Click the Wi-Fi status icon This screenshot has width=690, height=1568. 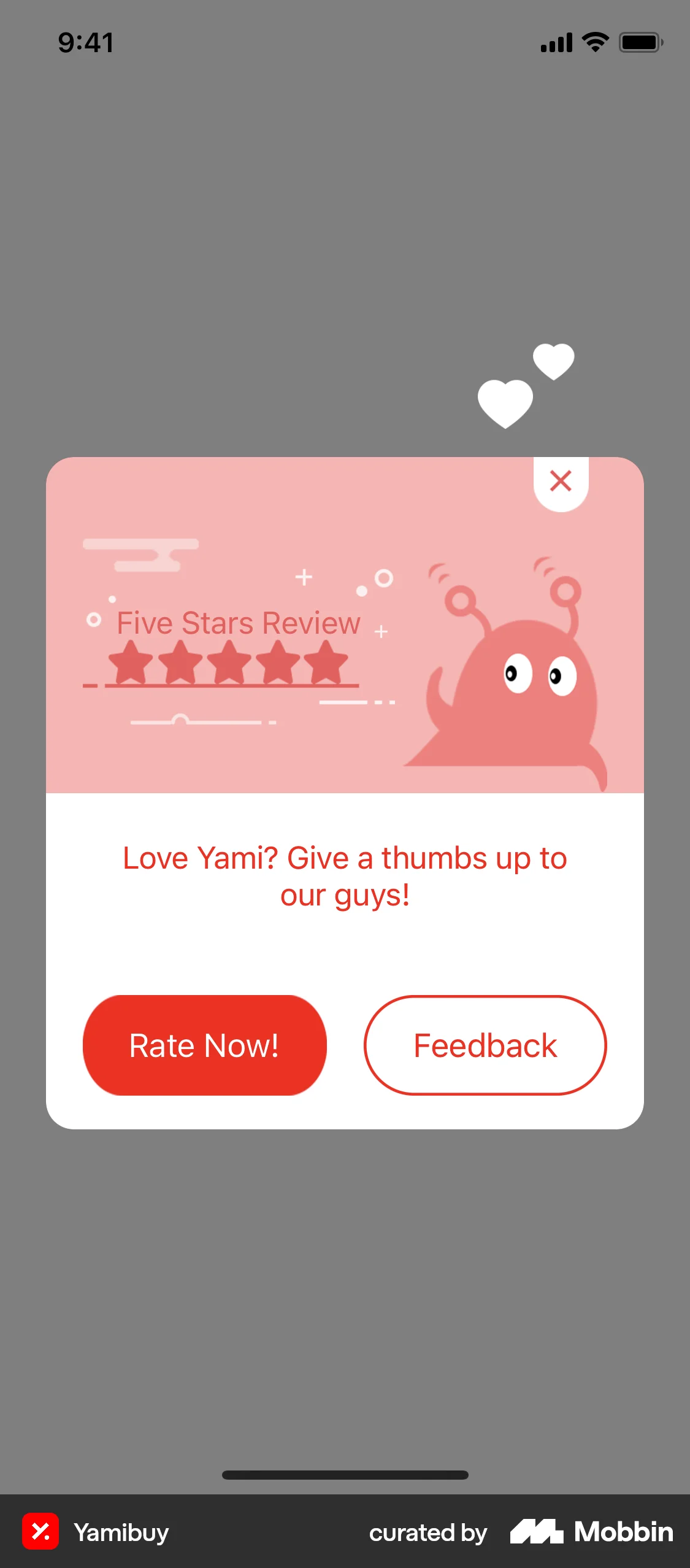(594, 42)
